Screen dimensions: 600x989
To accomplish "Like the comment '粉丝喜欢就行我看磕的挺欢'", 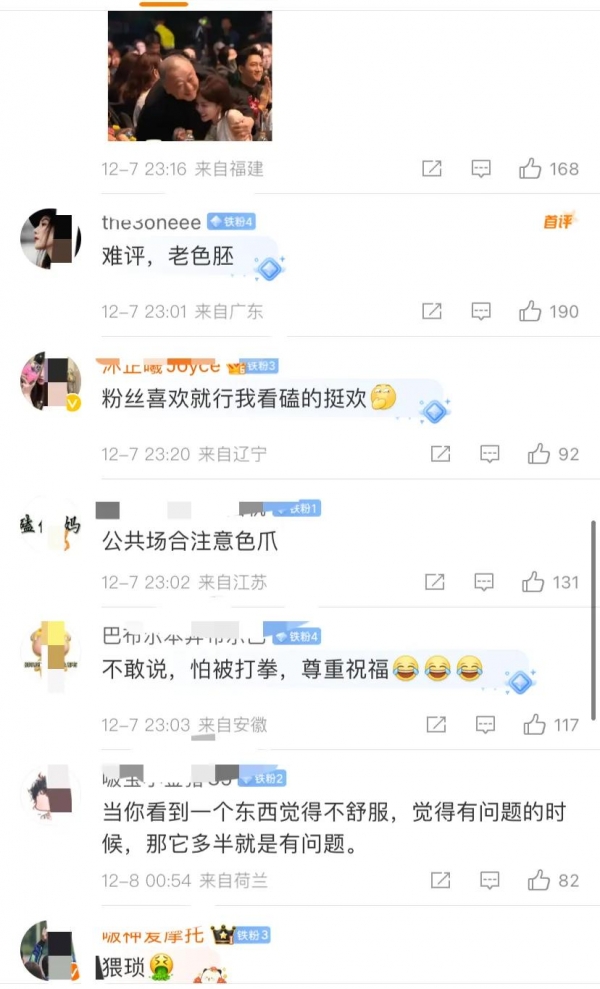I will click(539, 454).
